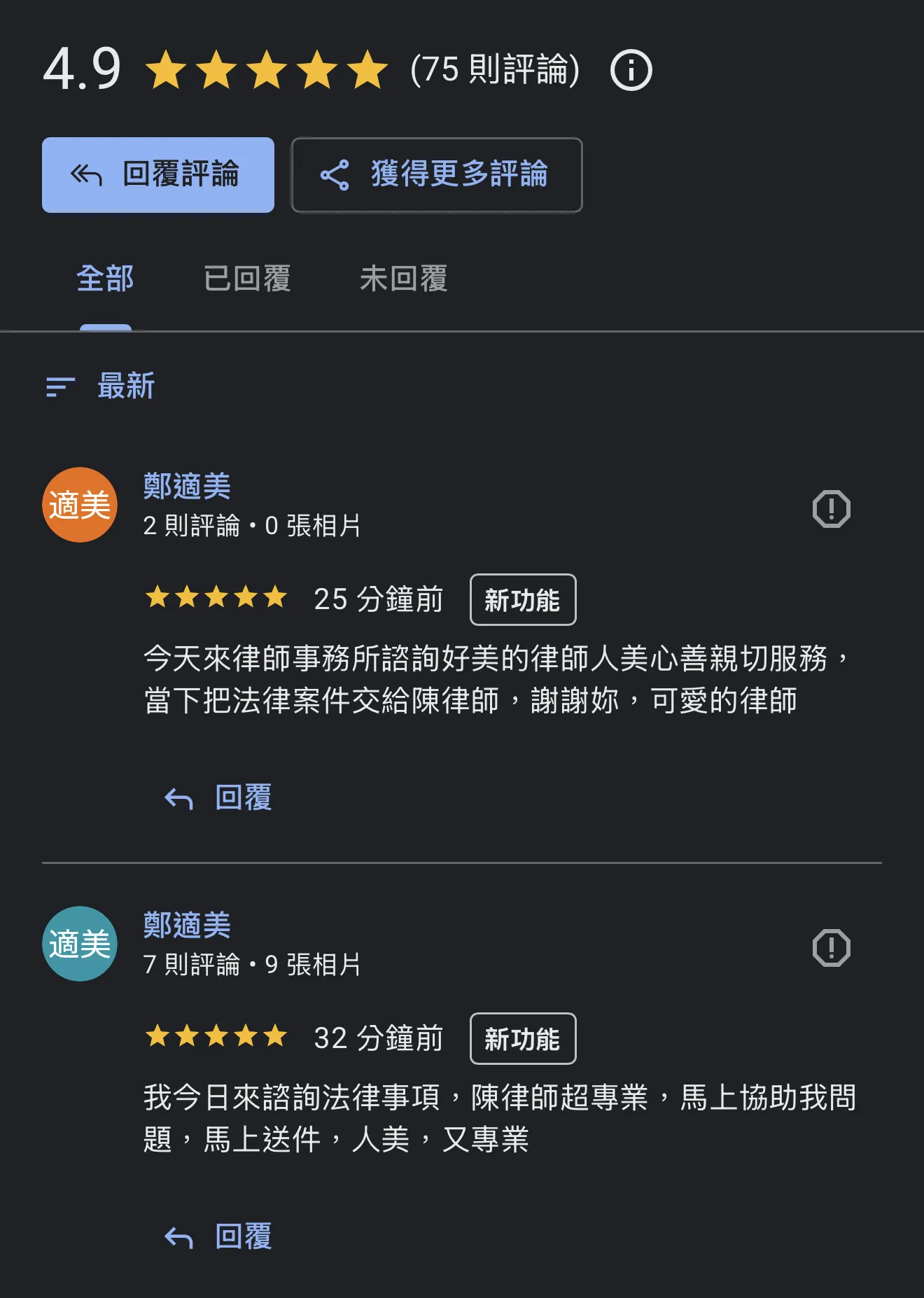Open the rating info icon
Image resolution: width=924 pixels, height=1298 pixels.
[631, 70]
